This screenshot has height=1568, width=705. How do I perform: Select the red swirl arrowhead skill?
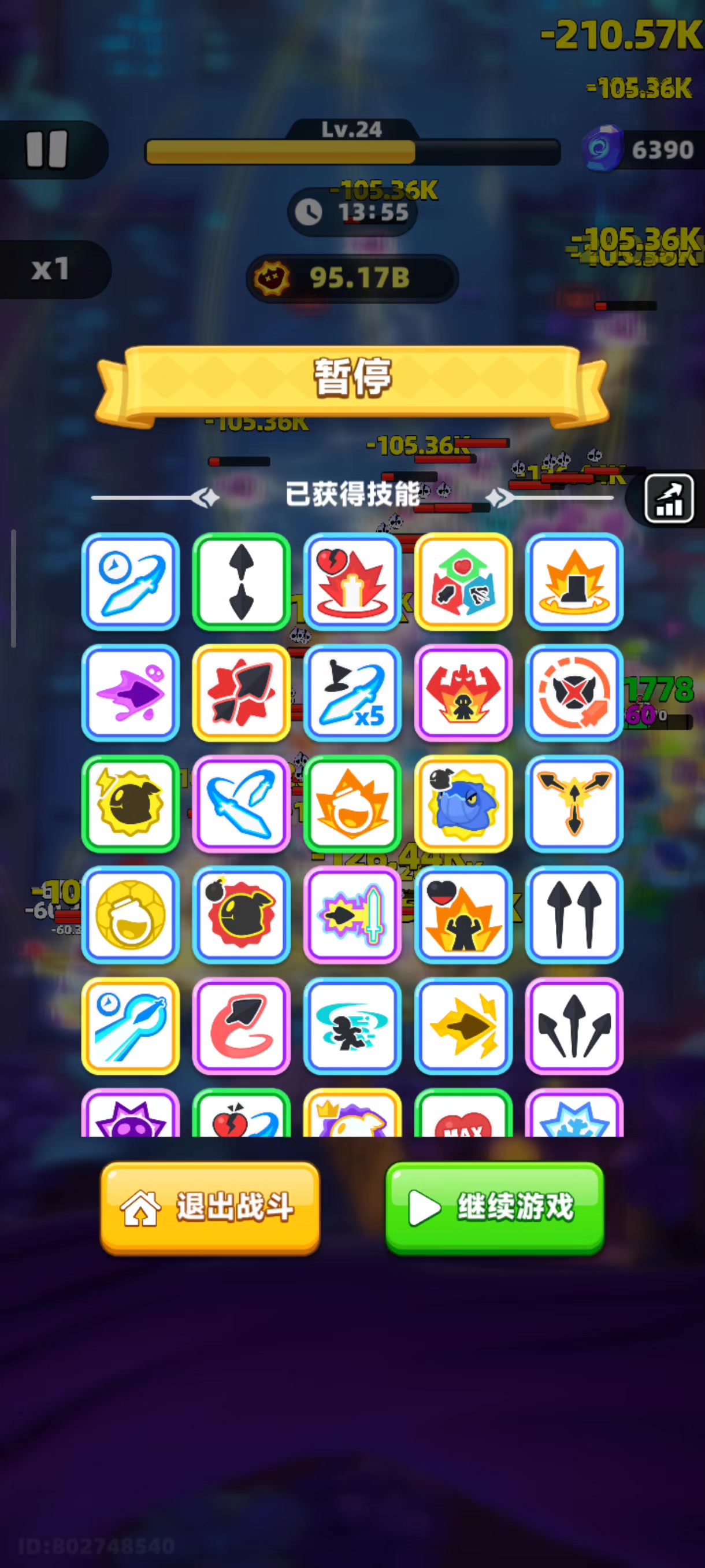coord(241,1026)
